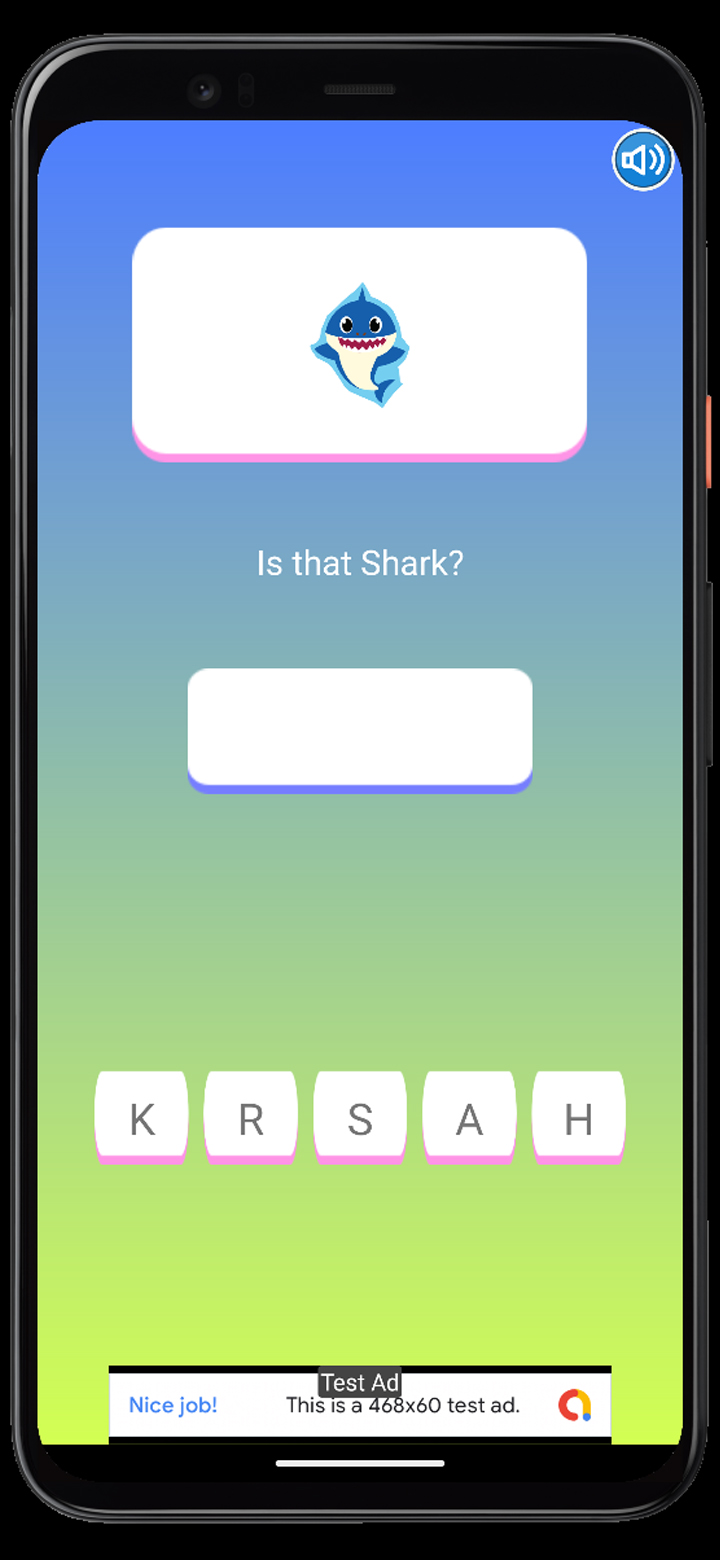Mute the sound with the speaker icon
Viewport: 720px width, 1560px height.
[x=642, y=160]
